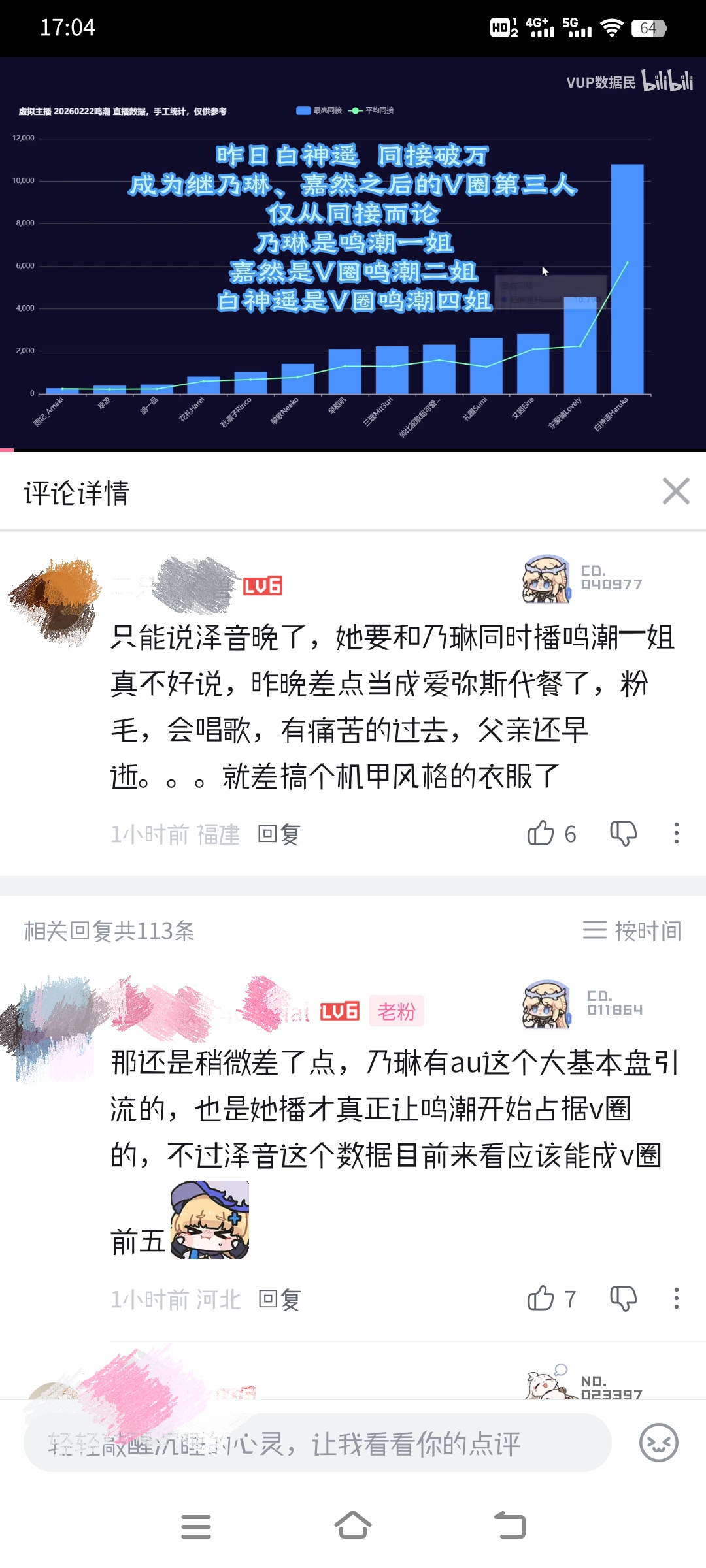The width and height of the screenshot is (706, 1568).
Task: Reply to the 河北 user's comment
Action: click(x=279, y=1299)
